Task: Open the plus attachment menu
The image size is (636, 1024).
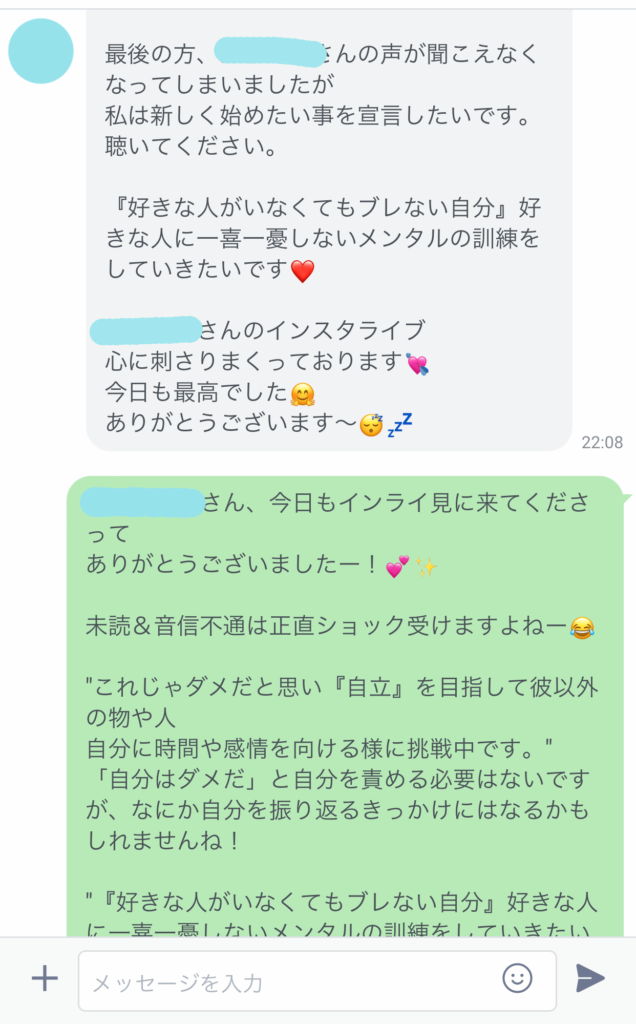Action: click(x=44, y=979)
